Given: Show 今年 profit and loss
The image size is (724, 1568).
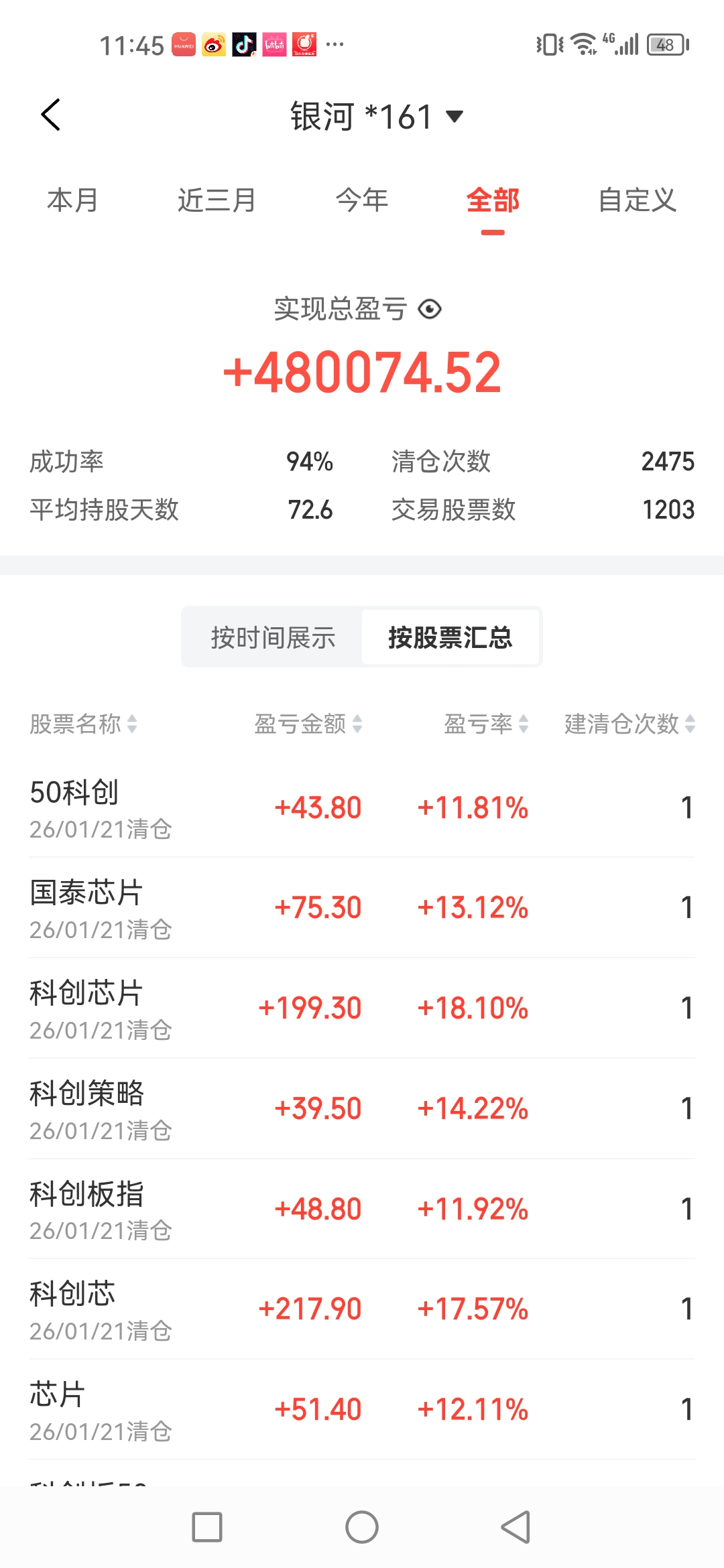Looking at the screenshot, I should 362,200.
